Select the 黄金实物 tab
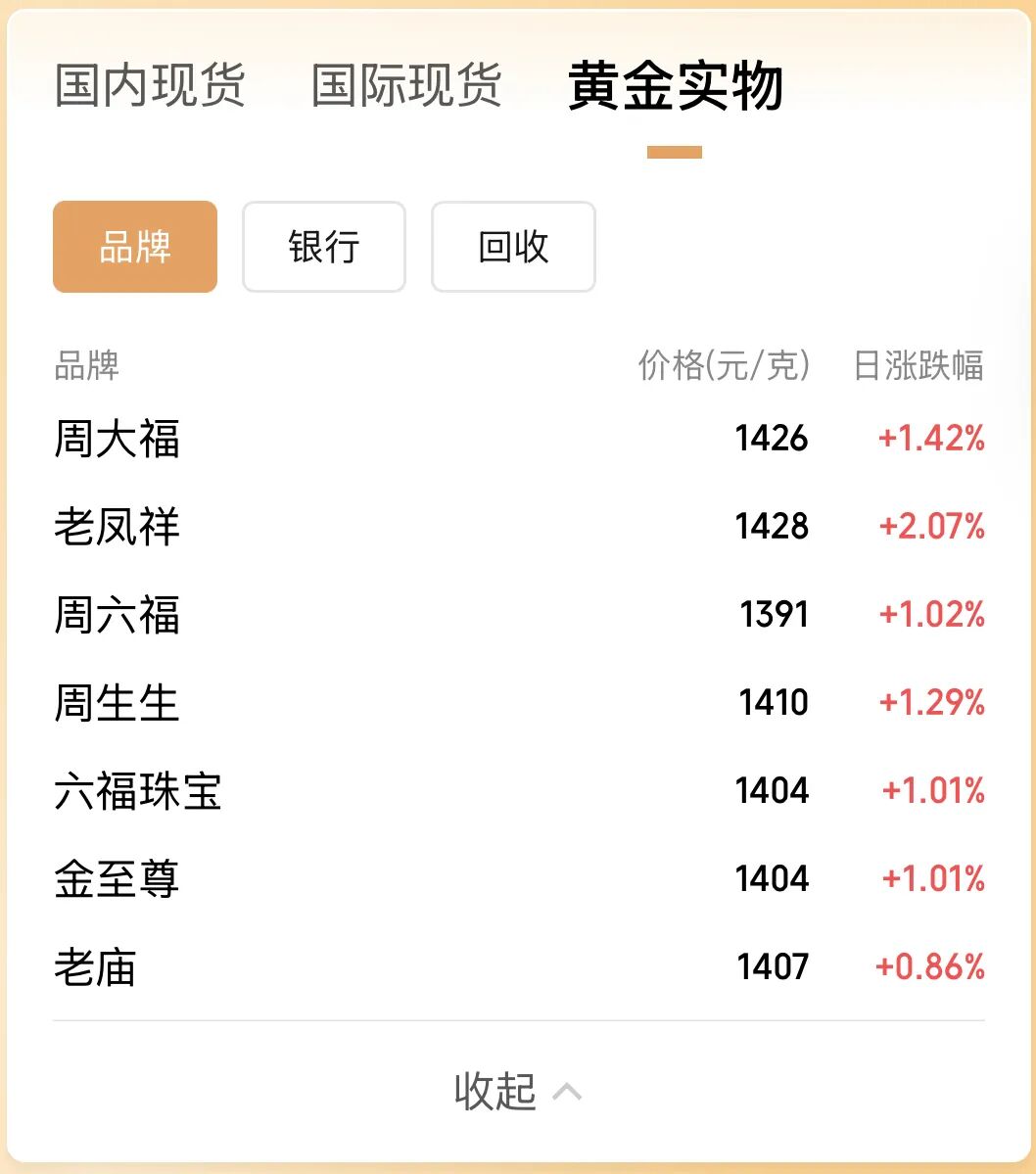The width and height of the screenshot is (1036, 1174). pyautogui.click(x=675, y=86)
